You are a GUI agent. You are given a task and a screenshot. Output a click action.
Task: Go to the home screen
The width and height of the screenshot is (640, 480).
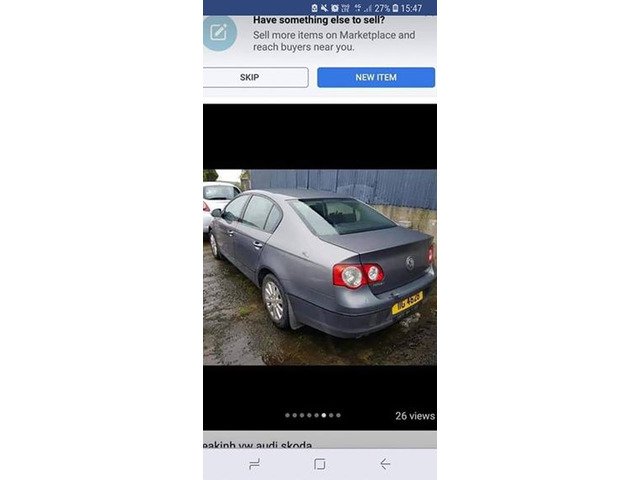pyautogui.click(x=319, y=464)
